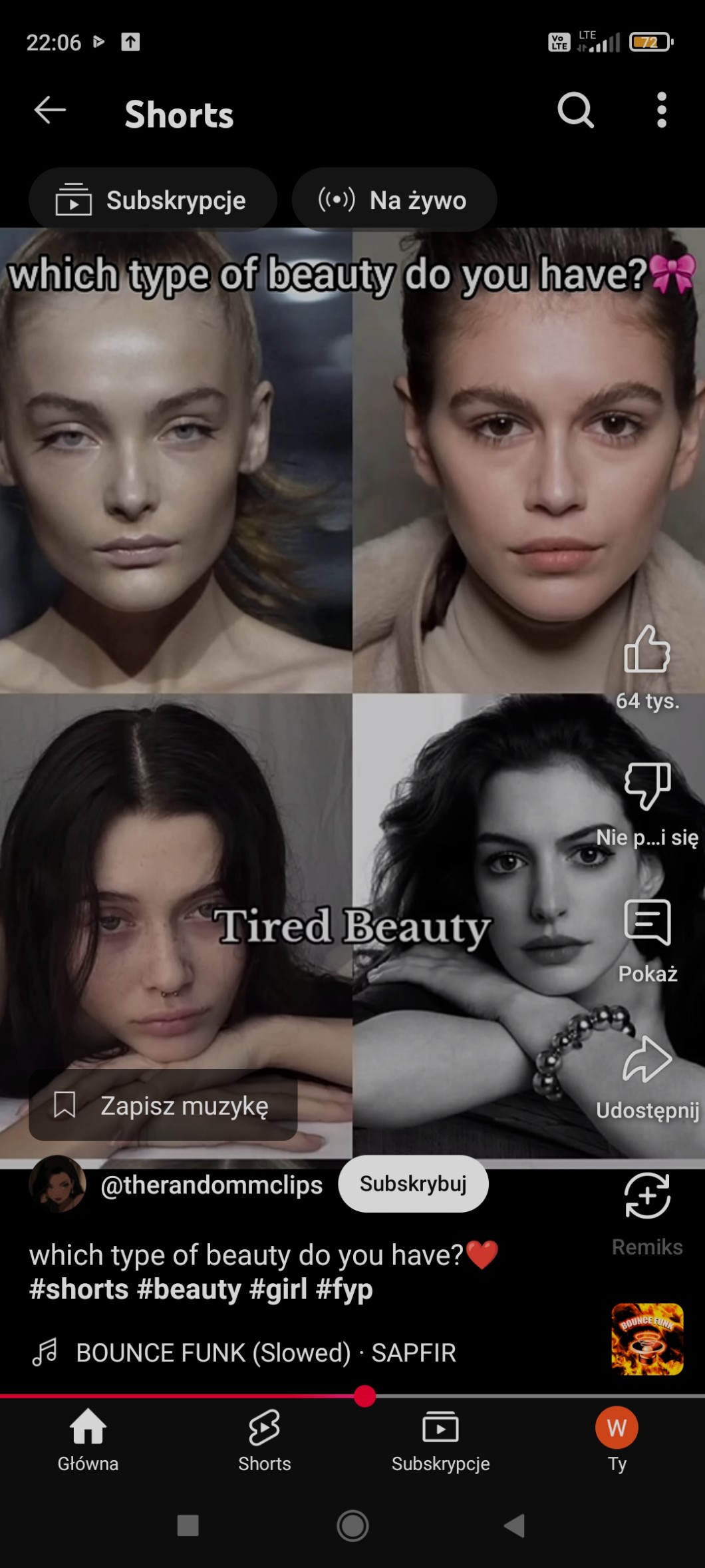The height and width of the screenshot is (1568, 705).
Task: Dislike this Short
Action: coord(646,786)
